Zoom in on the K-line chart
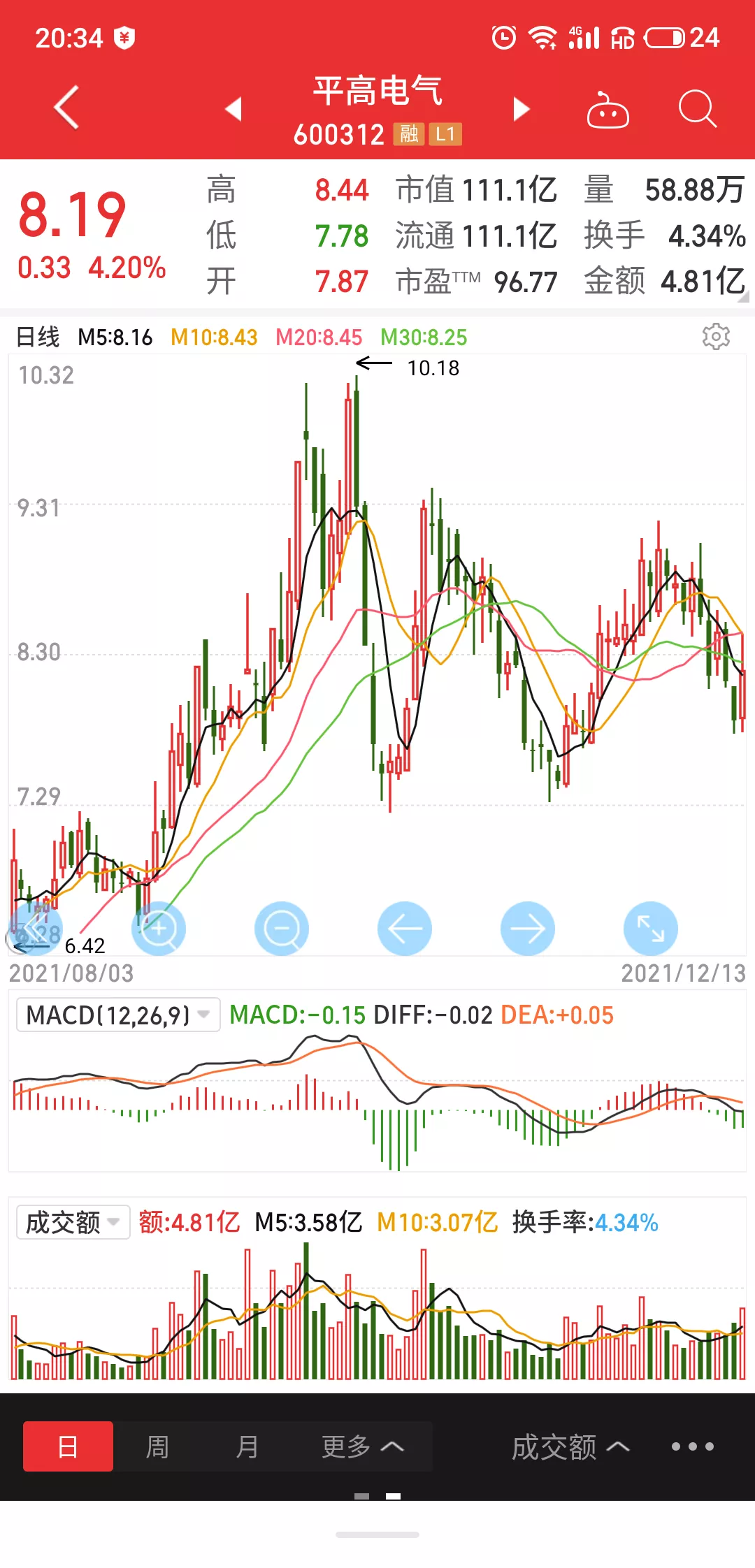This screenshot has height=1568, width=755. 159,929
